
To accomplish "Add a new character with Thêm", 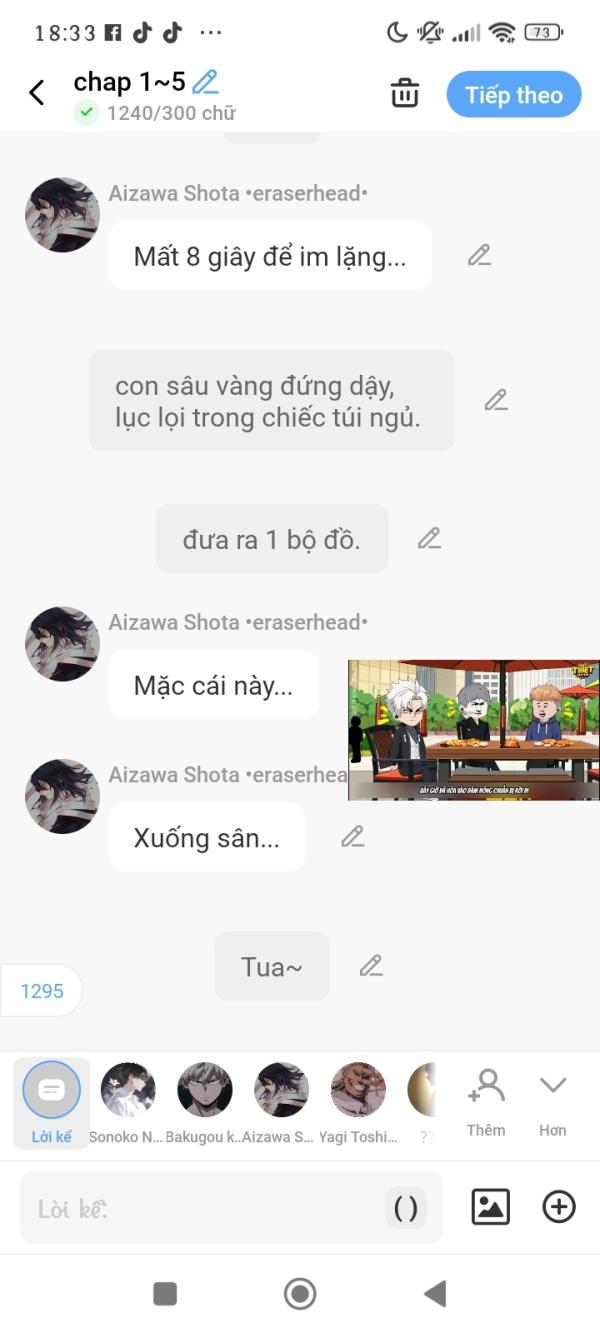I will pos(486,1101).
